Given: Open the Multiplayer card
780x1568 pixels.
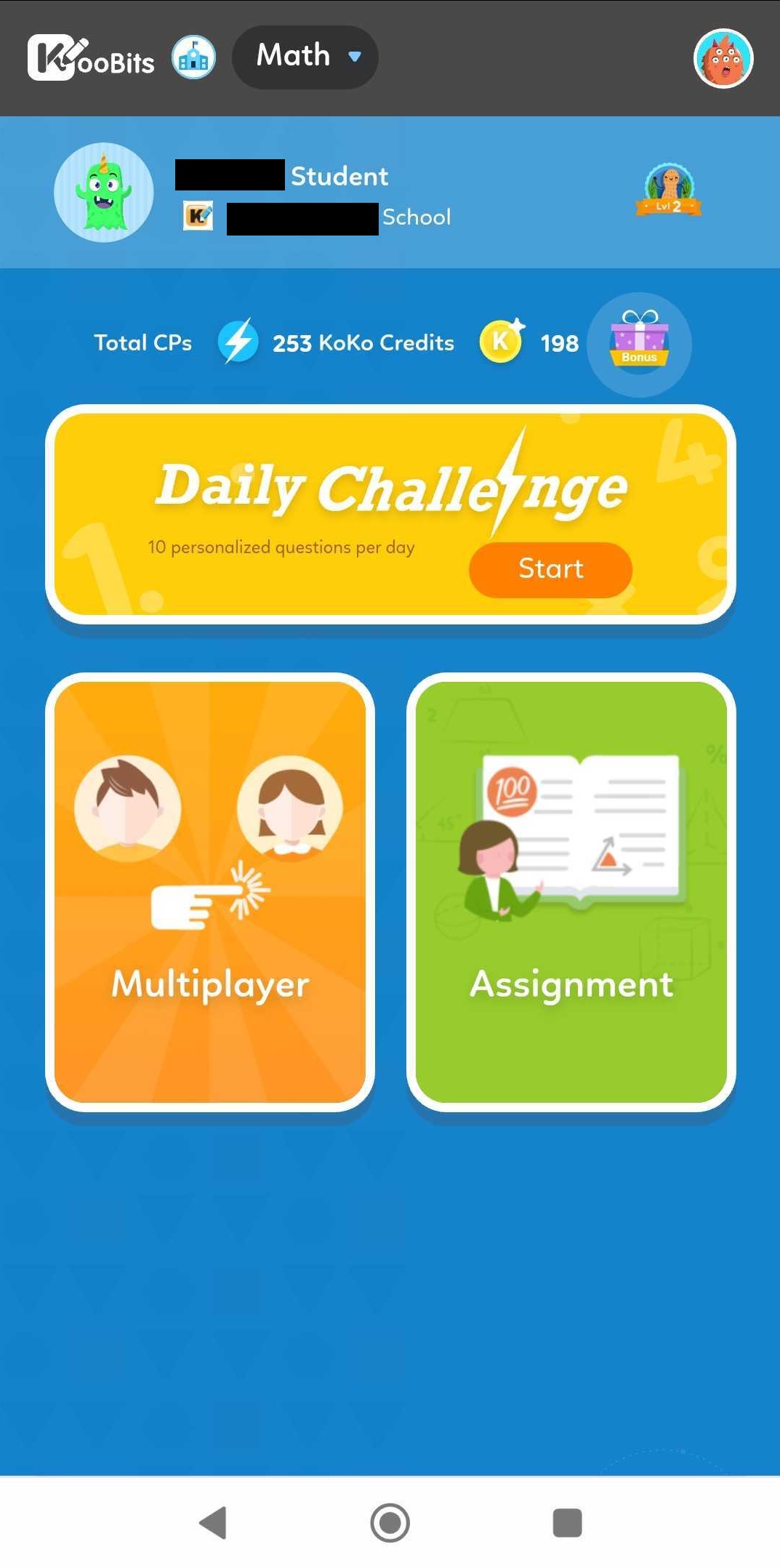Looking at the screenshot, I should 210,892.
